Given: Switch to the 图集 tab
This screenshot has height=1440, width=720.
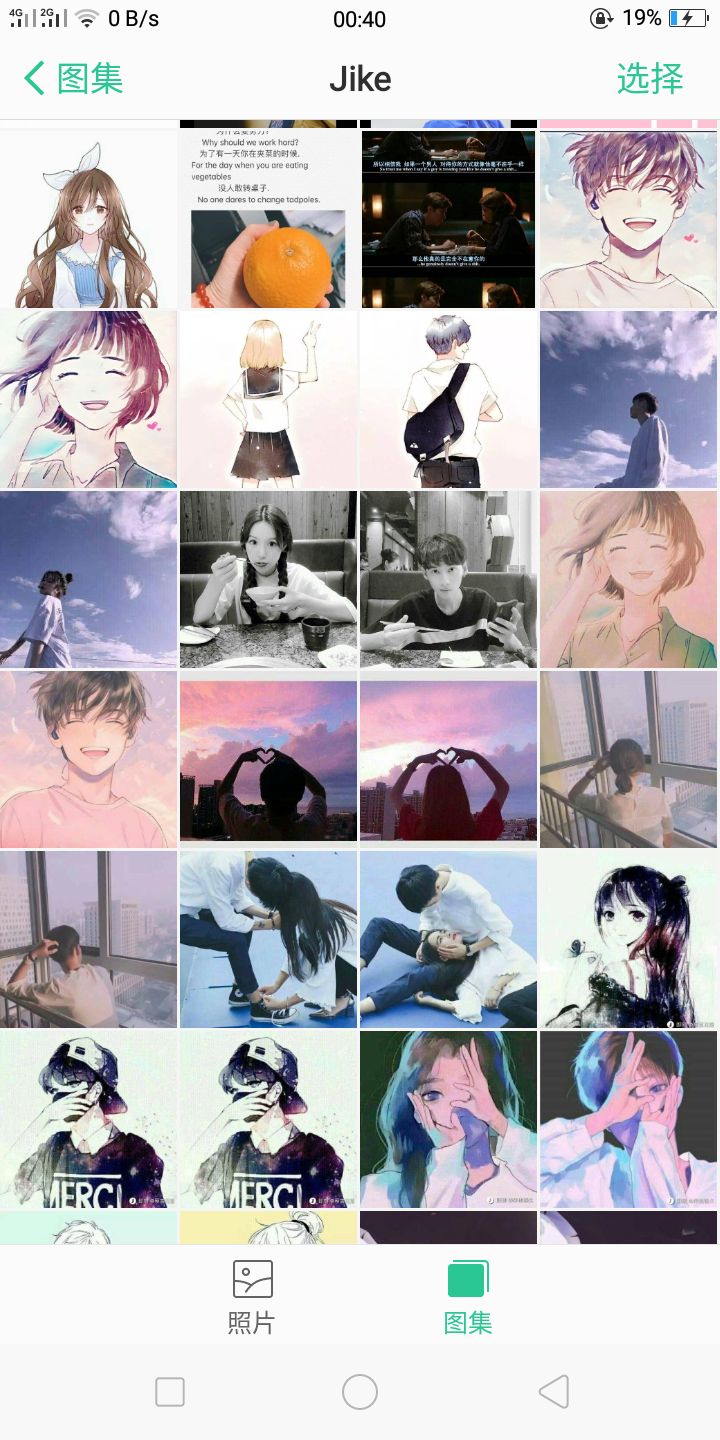Looking at the screenshot, I should pyautogui.click(x=468, y=1297).
